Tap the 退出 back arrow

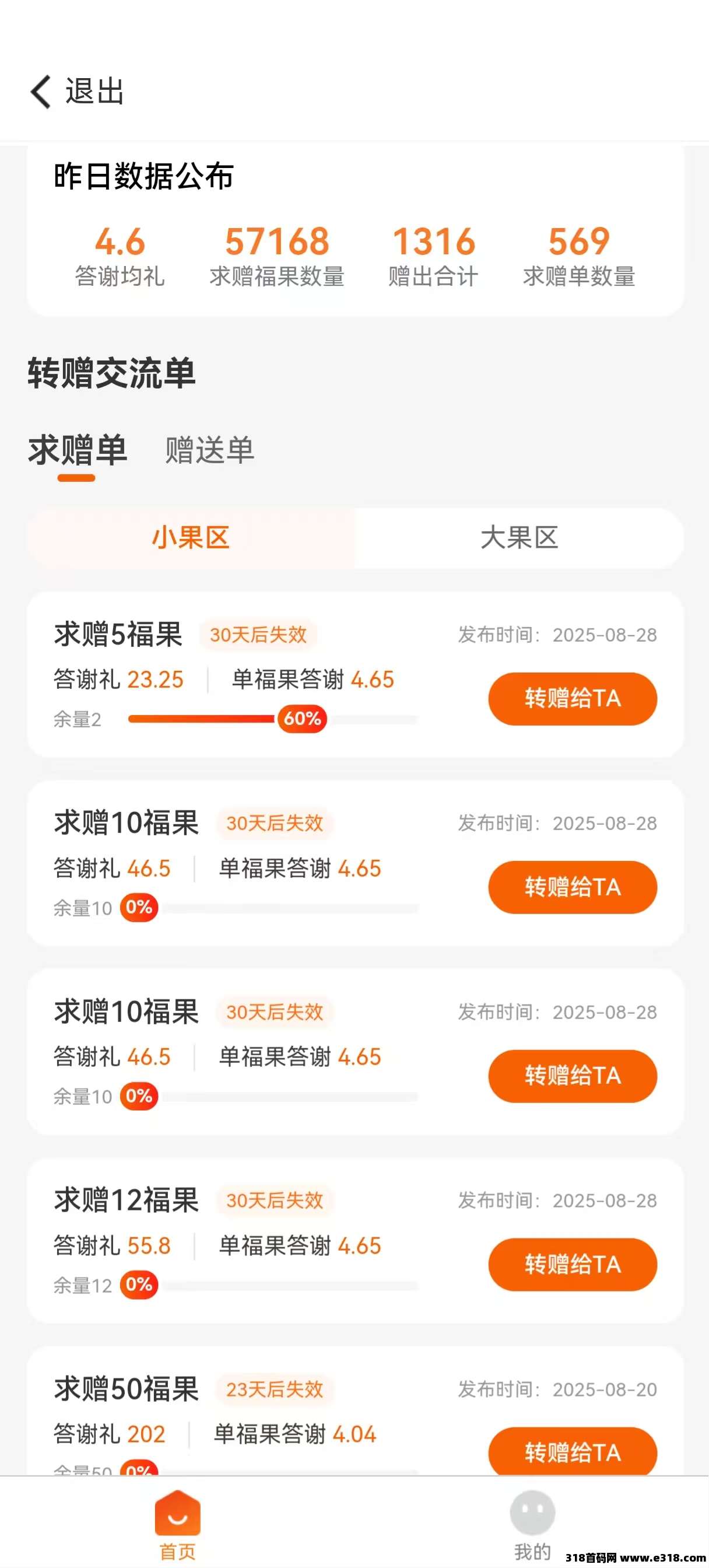(41, 92)
